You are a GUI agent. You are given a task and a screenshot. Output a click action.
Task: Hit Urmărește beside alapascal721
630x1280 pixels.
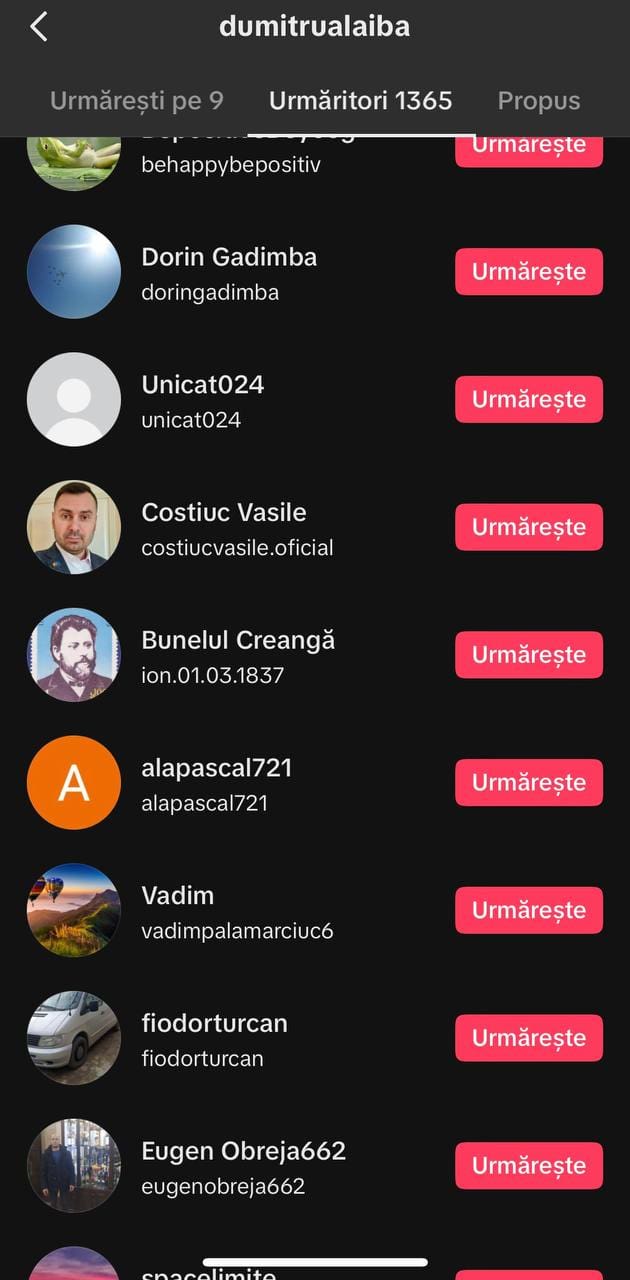[x=528, y=783]
